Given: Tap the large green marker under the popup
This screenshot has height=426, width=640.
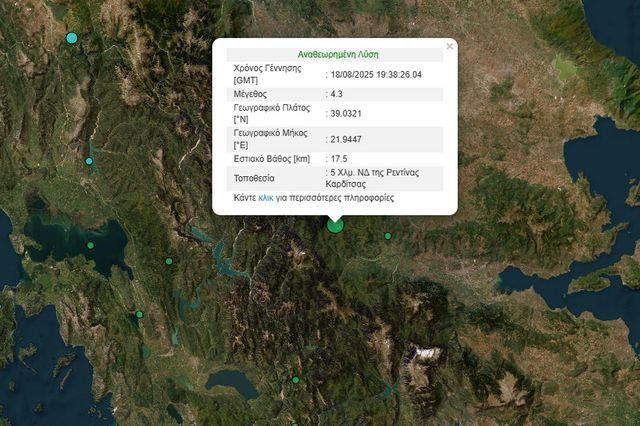Looking at the screenshot, I should [x=335, y=225].
